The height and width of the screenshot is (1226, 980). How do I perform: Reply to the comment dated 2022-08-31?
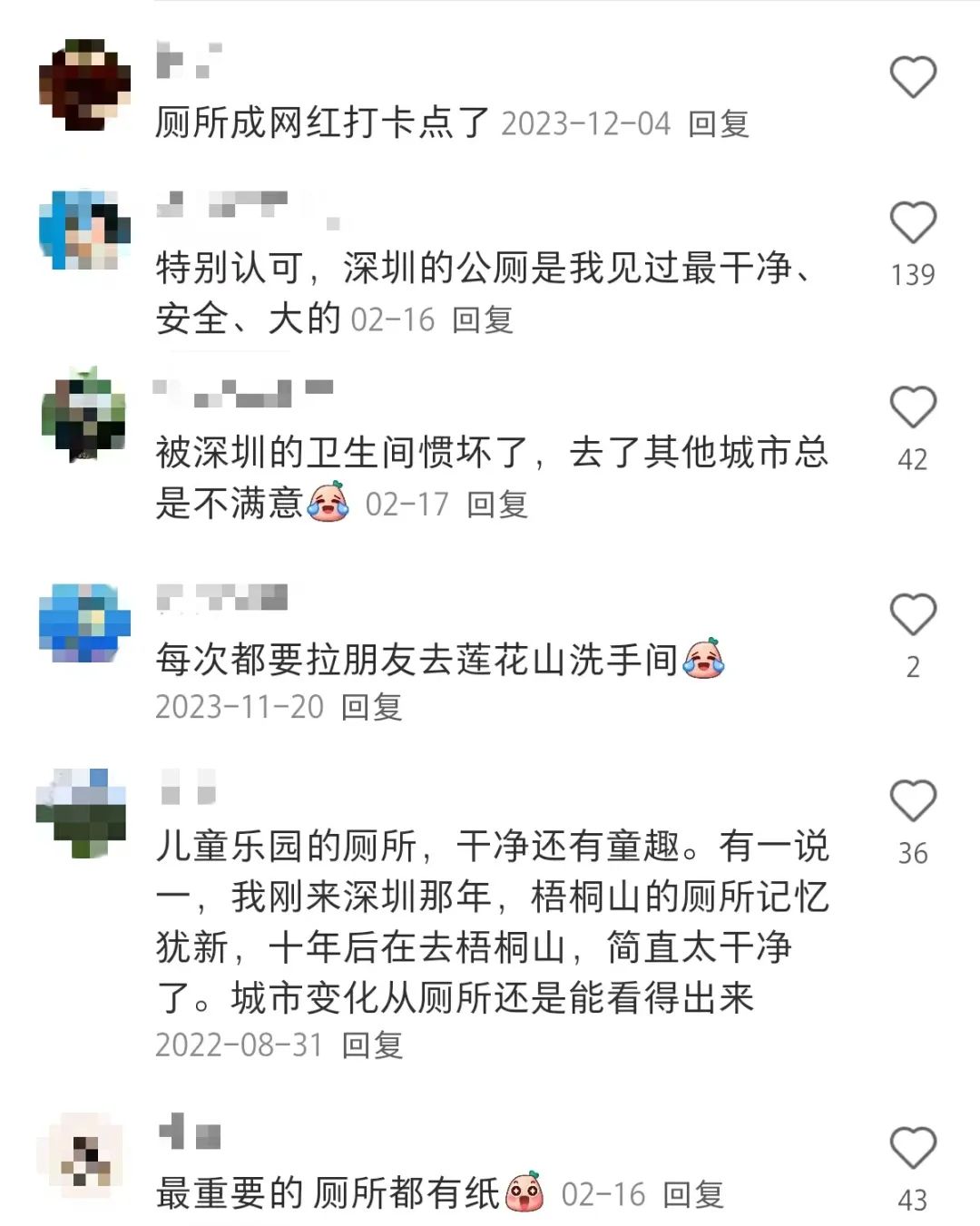(x=371, y=1045)
